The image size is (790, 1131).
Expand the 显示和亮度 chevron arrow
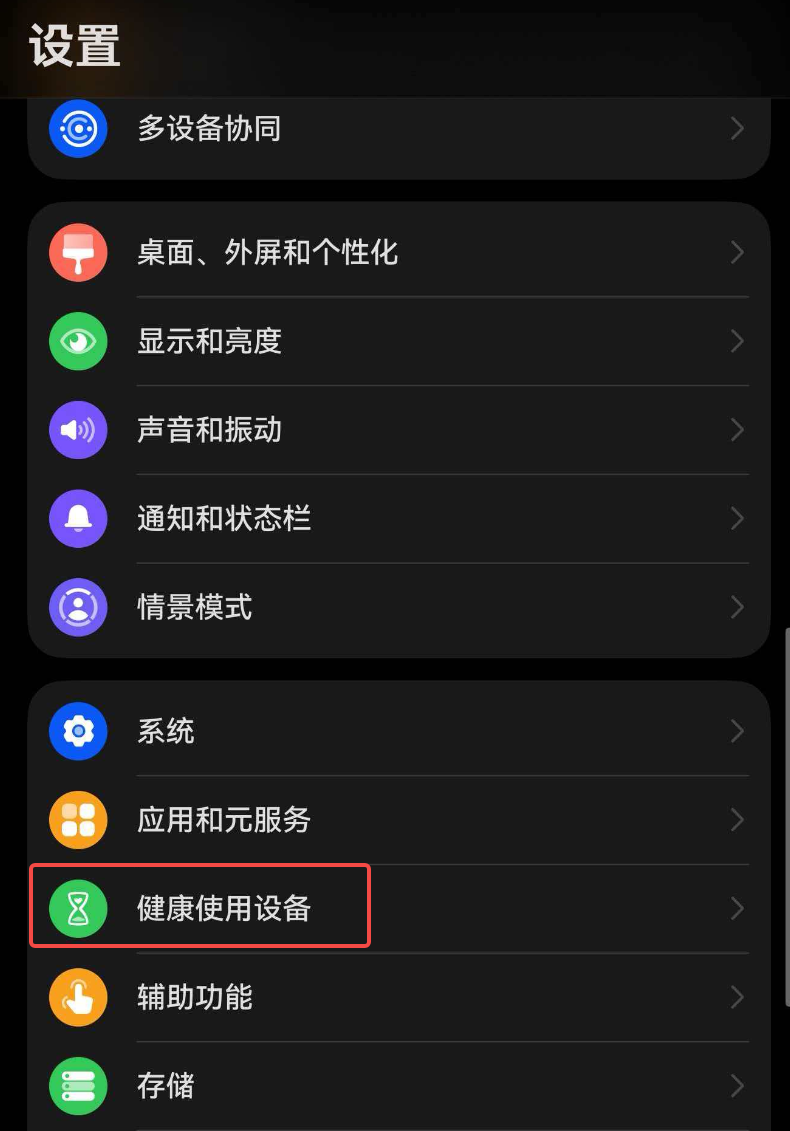(737, 341)
